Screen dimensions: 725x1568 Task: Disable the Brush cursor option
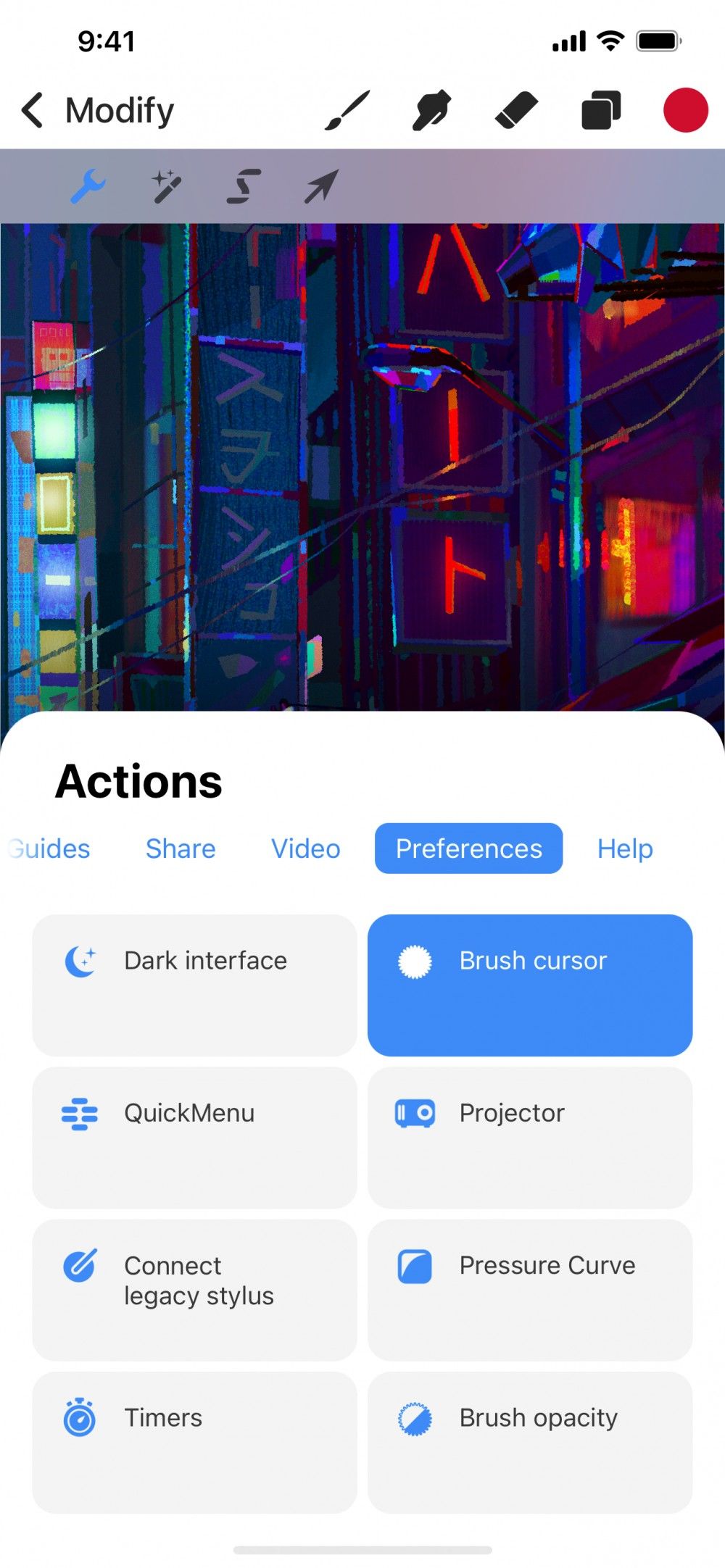click(x=530, y=983)
